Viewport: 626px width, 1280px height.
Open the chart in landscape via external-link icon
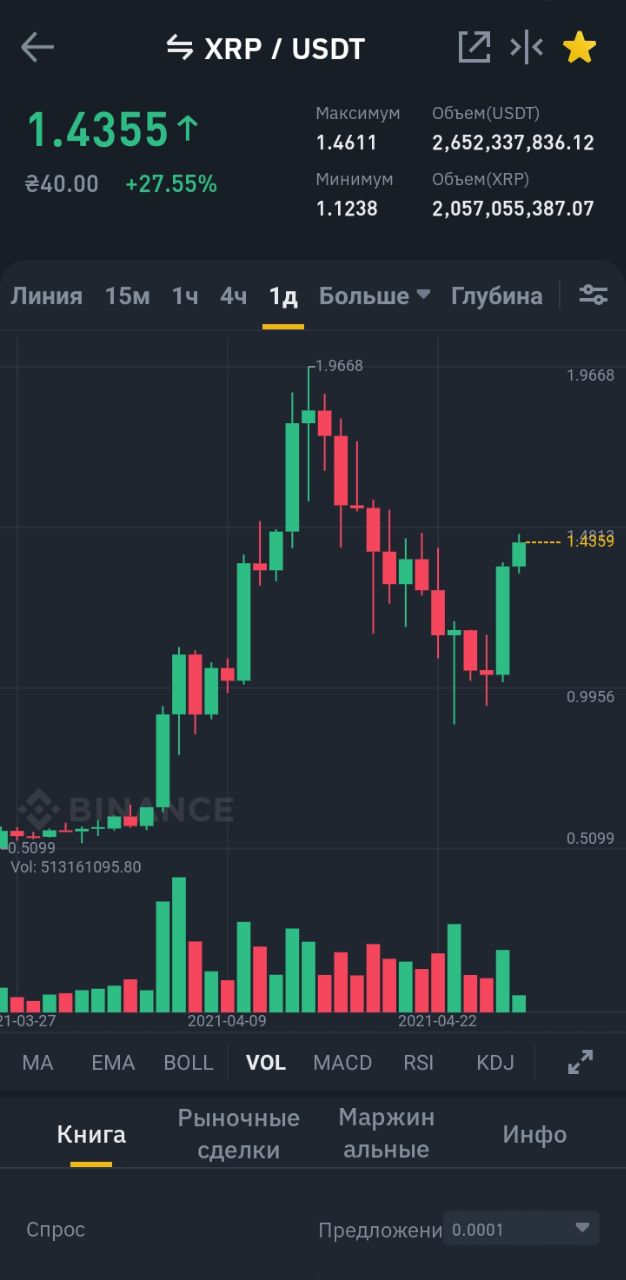pyautogui.click(x=474, y=47)
